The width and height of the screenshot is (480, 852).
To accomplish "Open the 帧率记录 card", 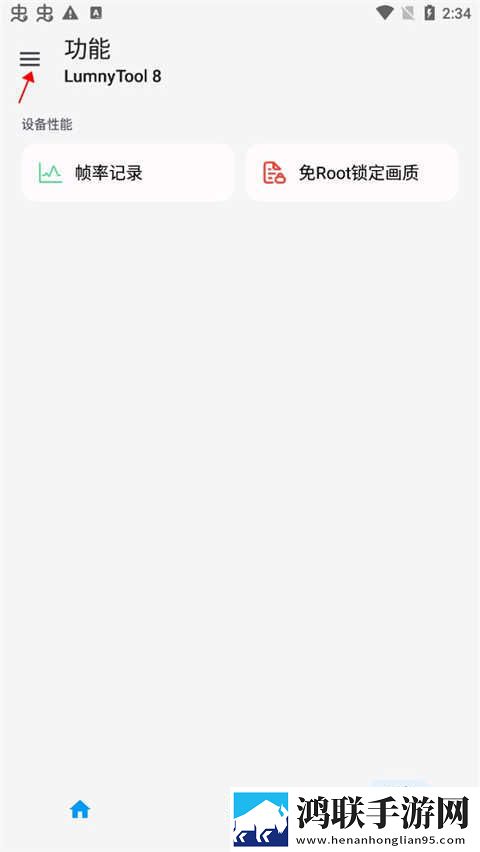I will click(x=128, y=173).
